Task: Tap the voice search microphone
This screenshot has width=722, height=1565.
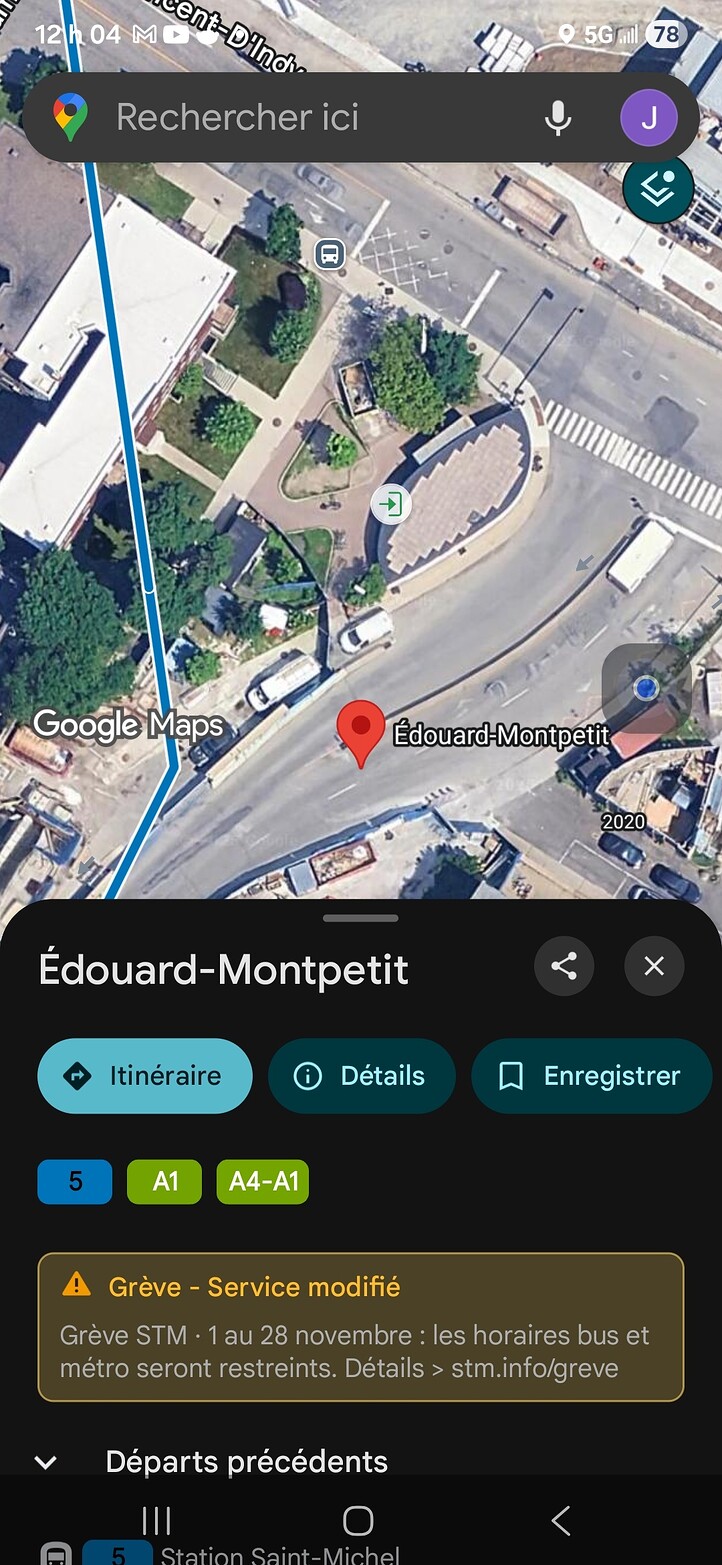Action: coord(557,117)
